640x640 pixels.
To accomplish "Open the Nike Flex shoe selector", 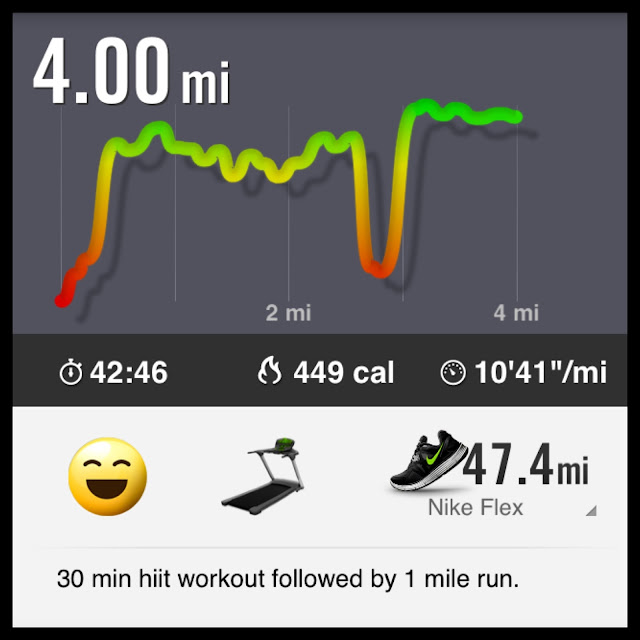I will [489, 477].
